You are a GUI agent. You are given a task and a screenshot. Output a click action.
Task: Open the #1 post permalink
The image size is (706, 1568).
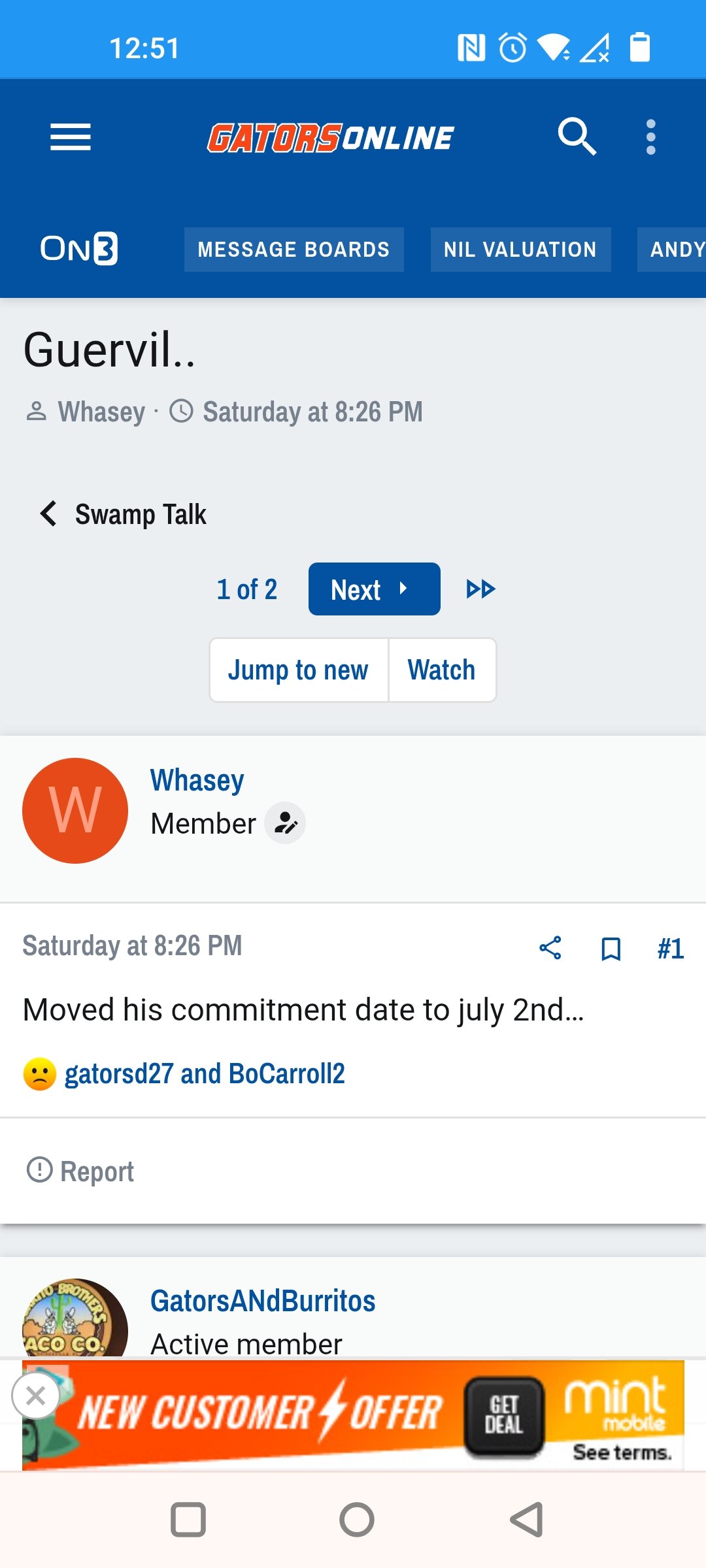[x=671, y=948]
